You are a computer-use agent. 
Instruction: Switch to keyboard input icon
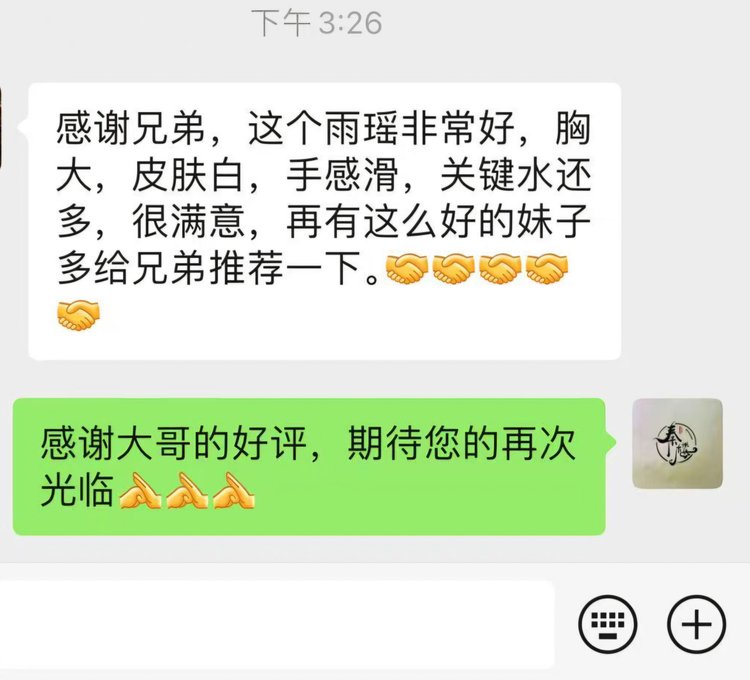pos(609,626)
